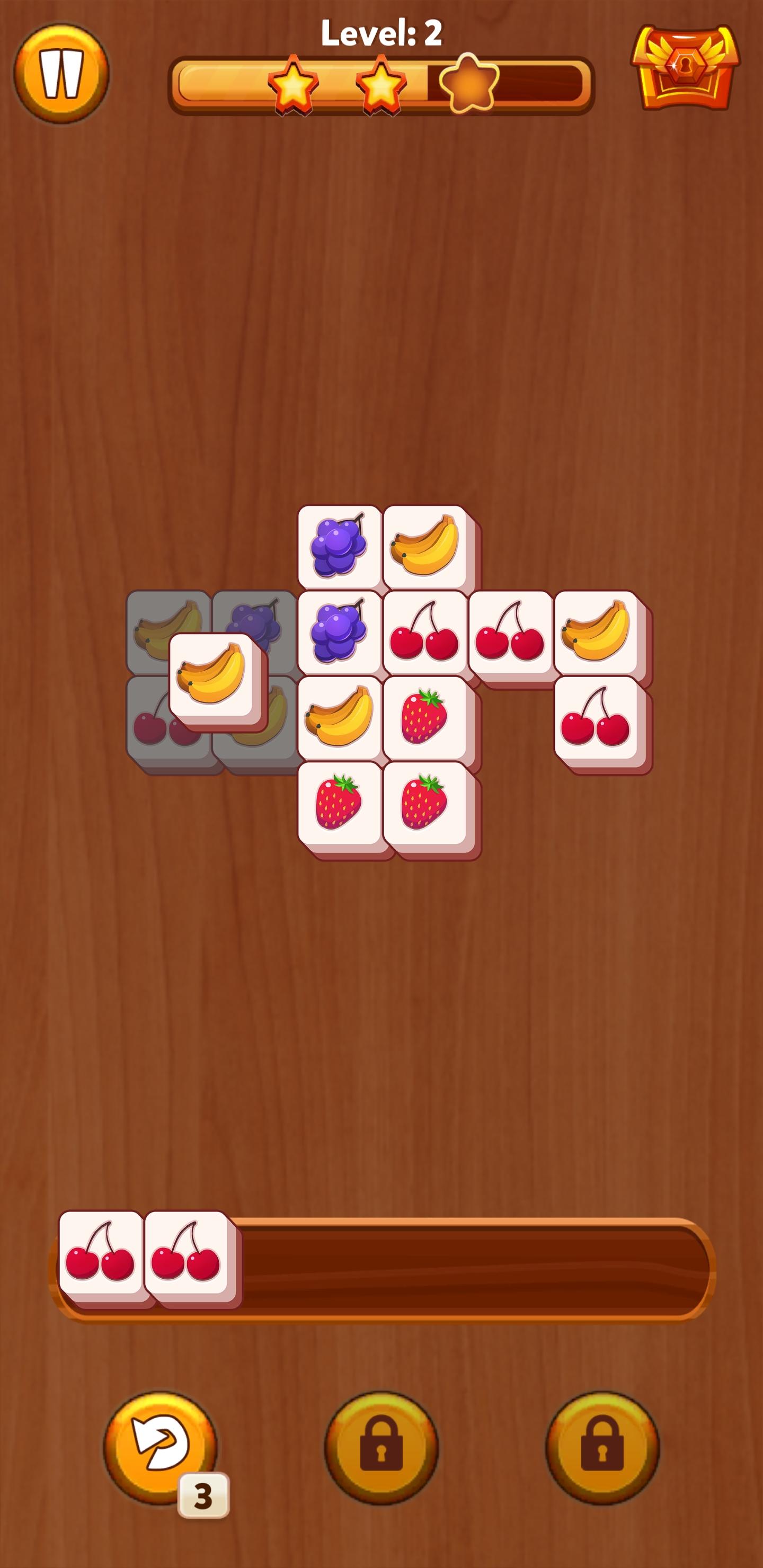The width and height of the screenshot is (763, 1568).
Task: Open the treasure chest rewards
Action: (x=685, y=68)
